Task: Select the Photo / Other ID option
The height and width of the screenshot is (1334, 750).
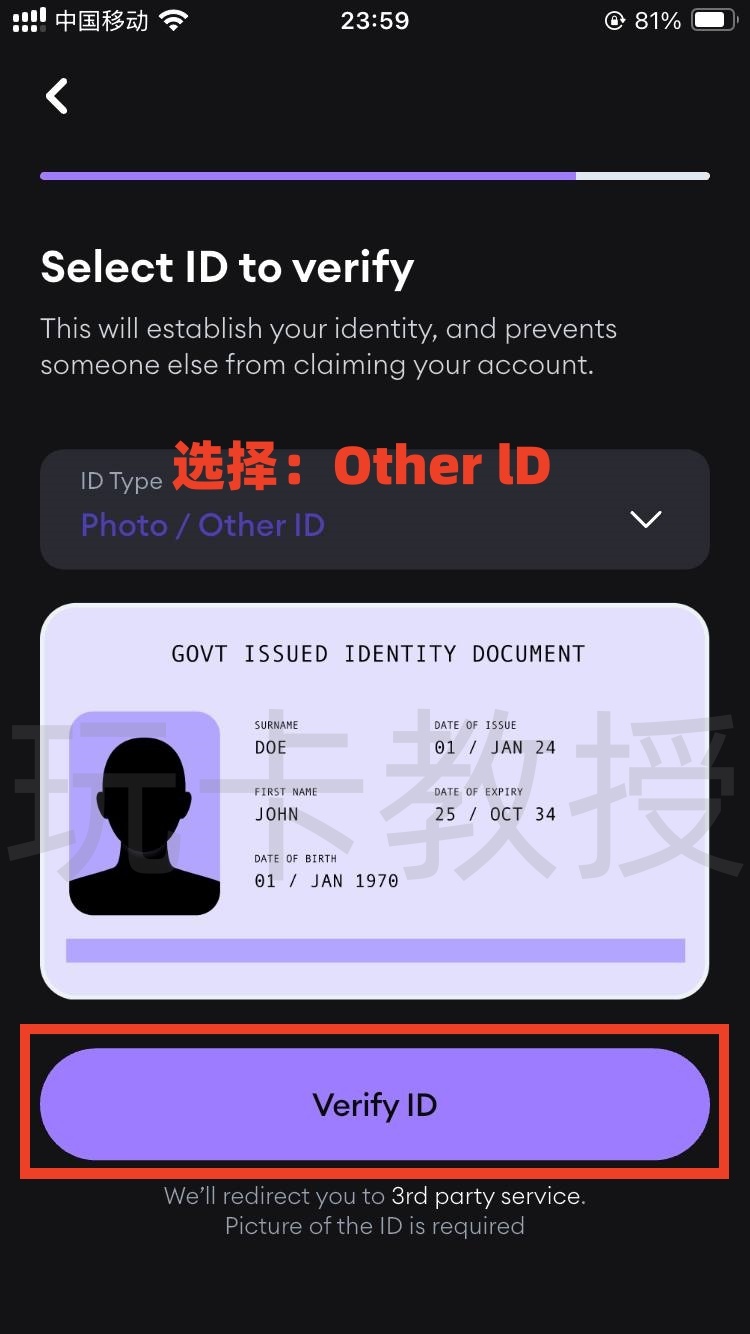Action: coord(202,525)
